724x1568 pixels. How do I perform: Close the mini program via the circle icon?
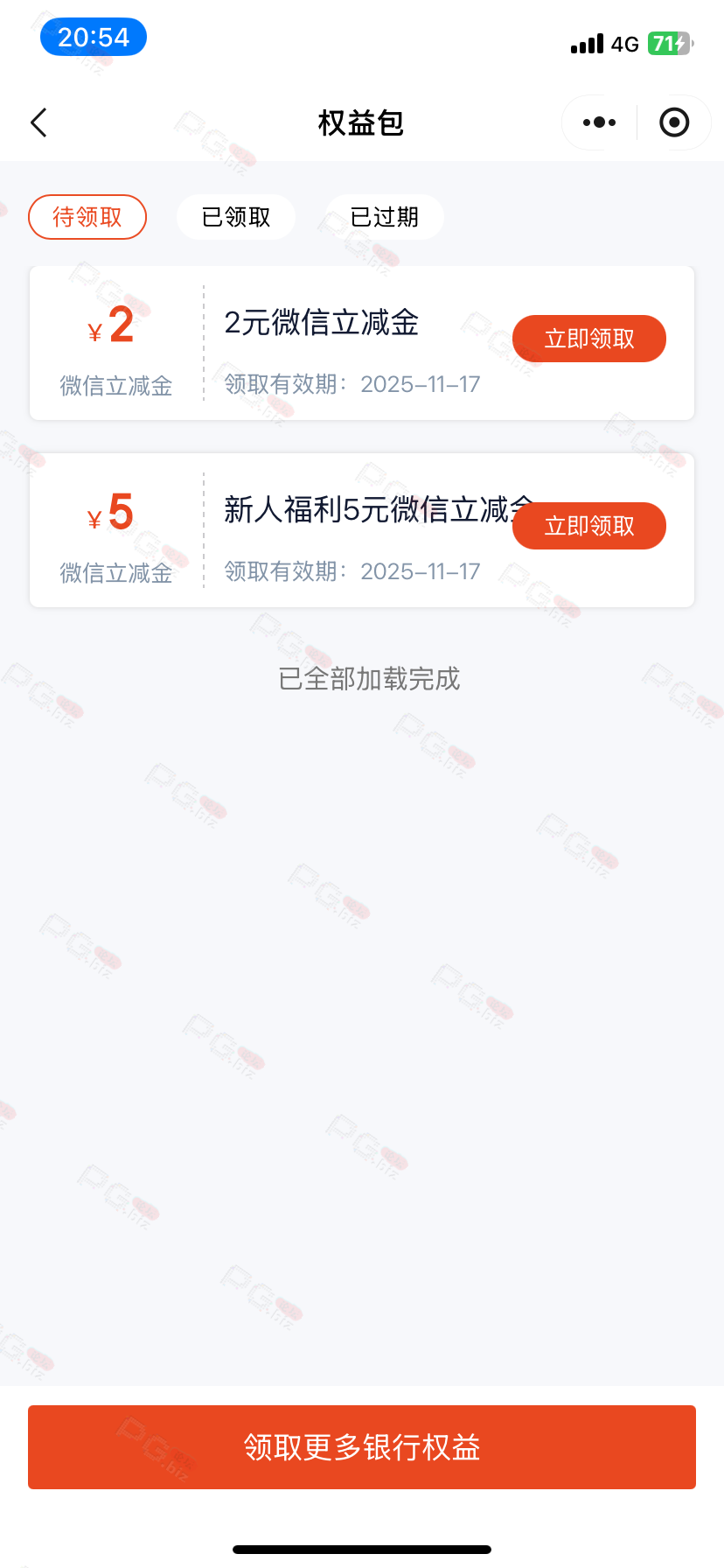click(673, 122)
